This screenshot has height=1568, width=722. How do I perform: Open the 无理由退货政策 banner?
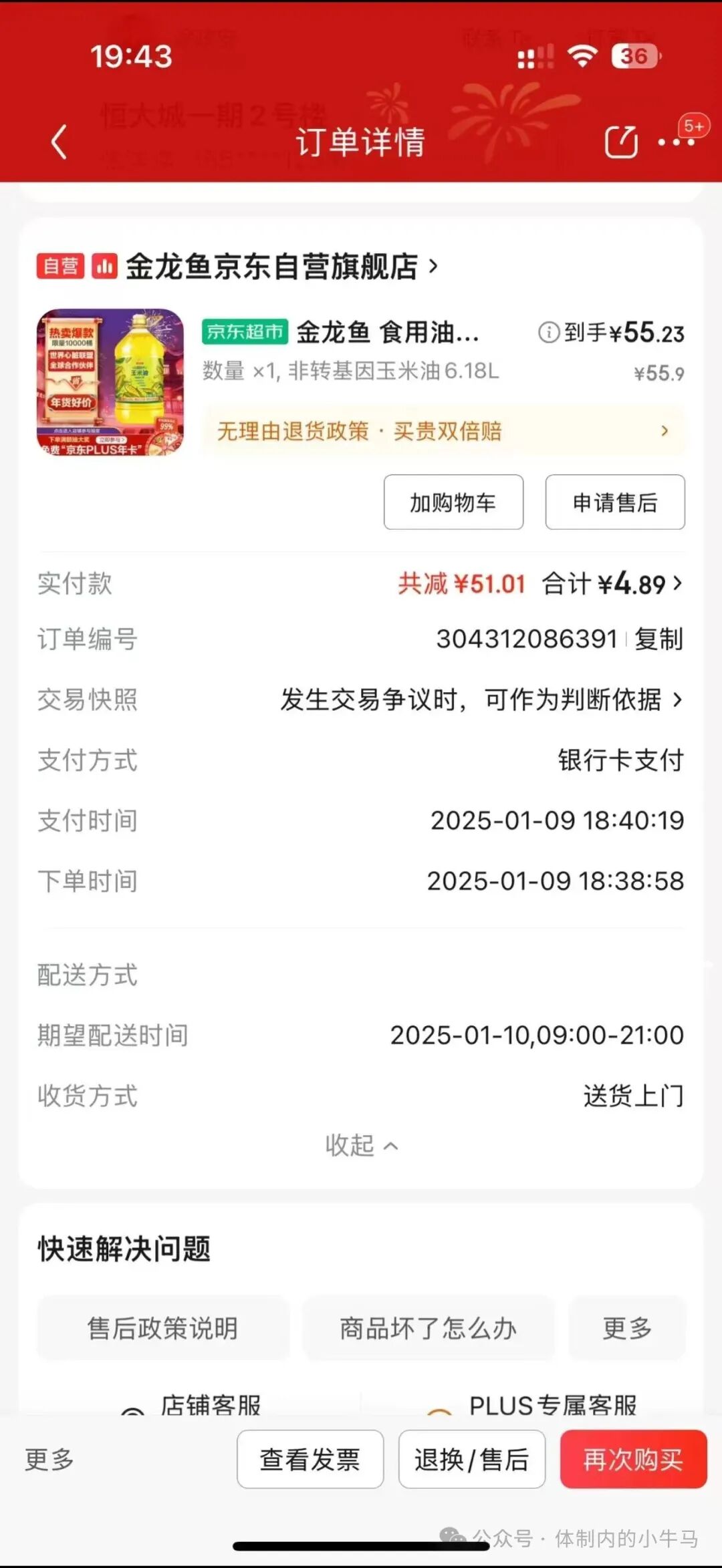(441, 431)
